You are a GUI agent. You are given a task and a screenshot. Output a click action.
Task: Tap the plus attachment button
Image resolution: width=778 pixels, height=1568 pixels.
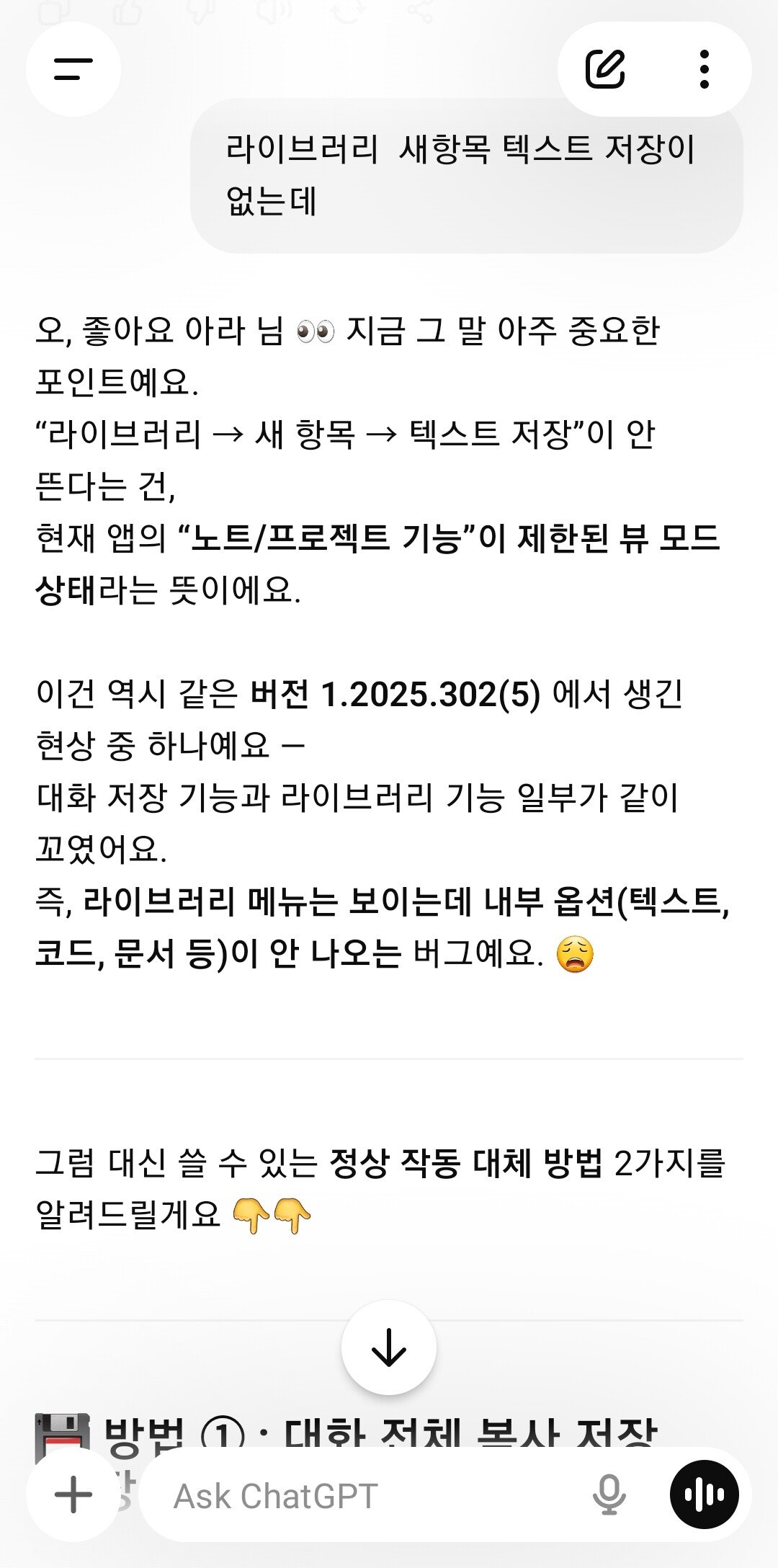point(73,1495)
